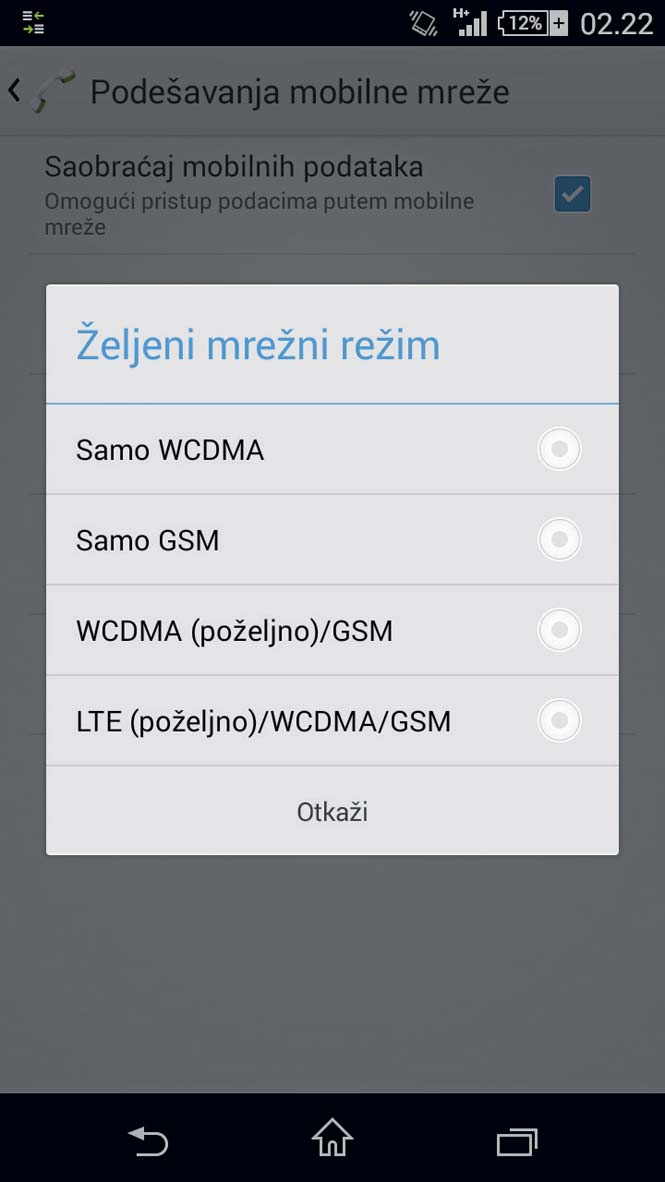Tap Otkaži to cancel the dialog
The image size is (665, 1182).
click(x=332, y=811)
